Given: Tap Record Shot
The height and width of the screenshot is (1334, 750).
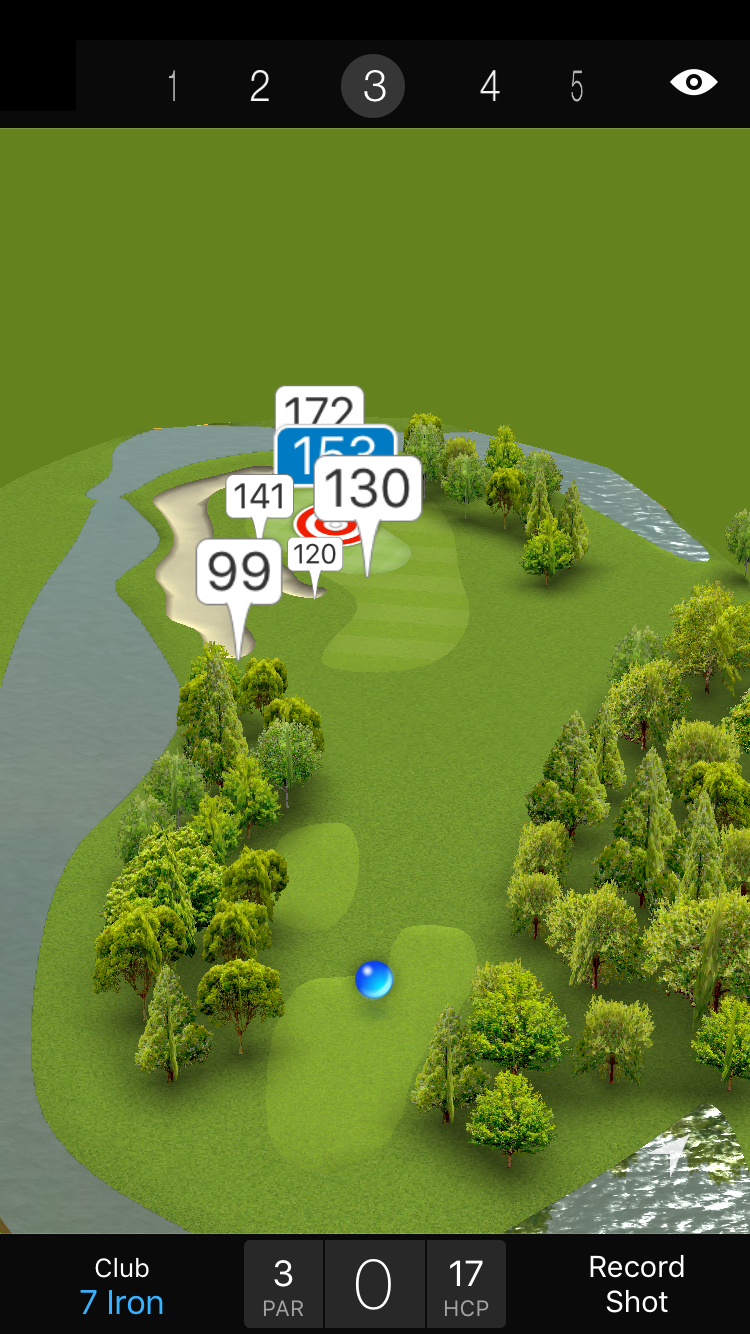Looking at the screenshot, I should click(636, 1284).
